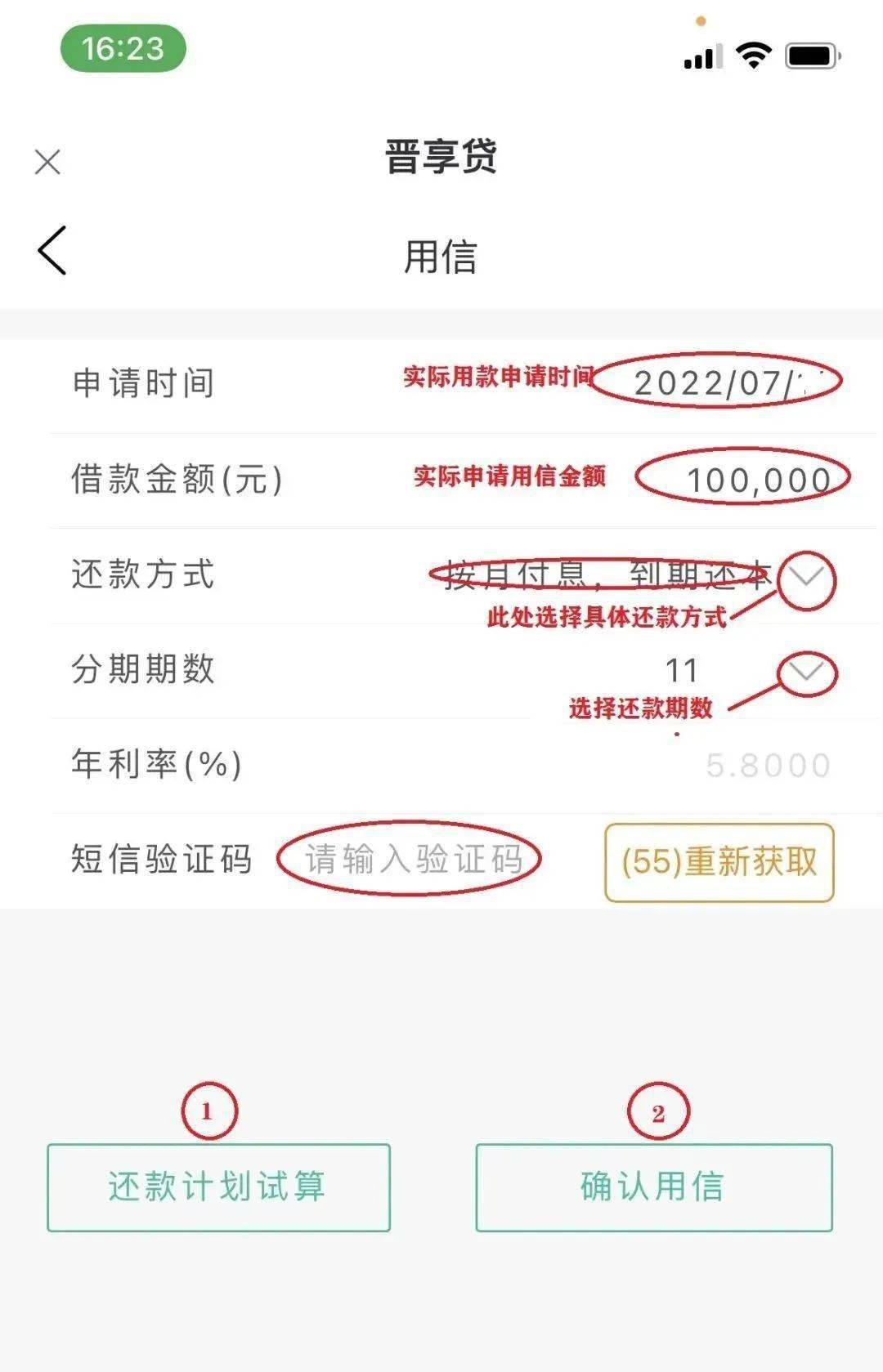
Task: Click the X to close the 晋享贷 page
Action: click(47, 161)
